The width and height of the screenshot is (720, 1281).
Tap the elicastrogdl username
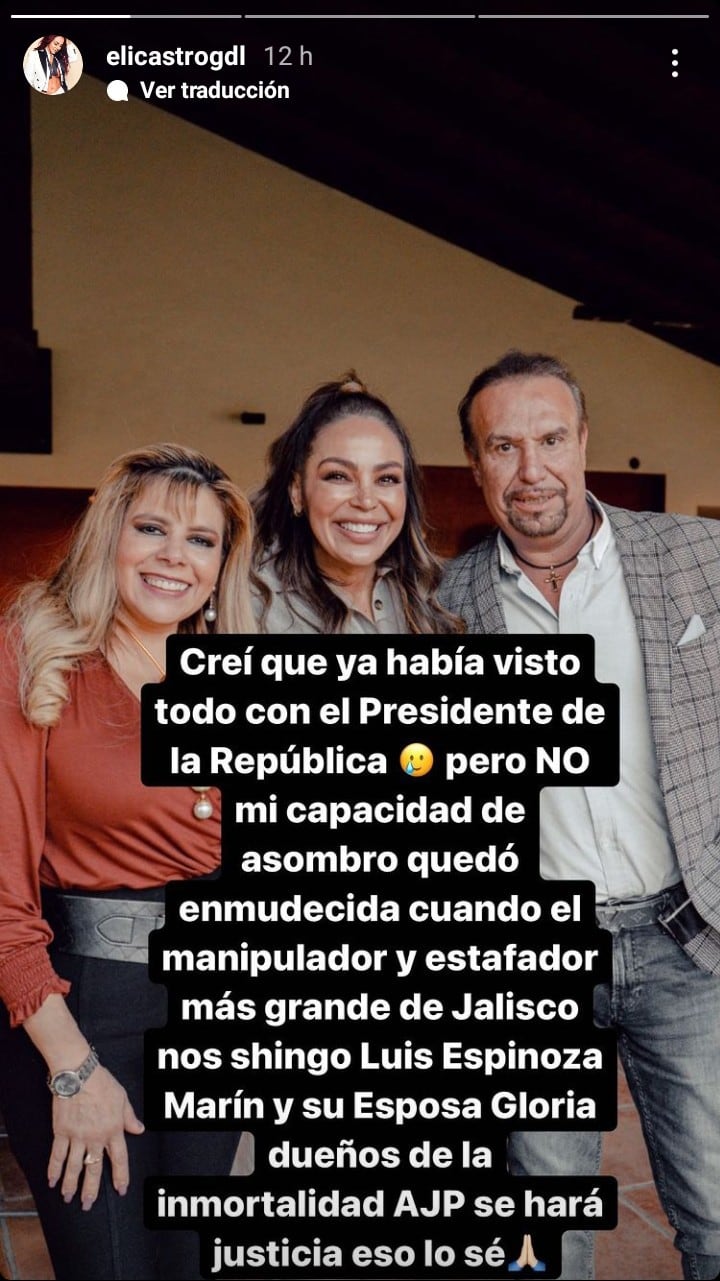pyautogui.click(x=175, y=57)
